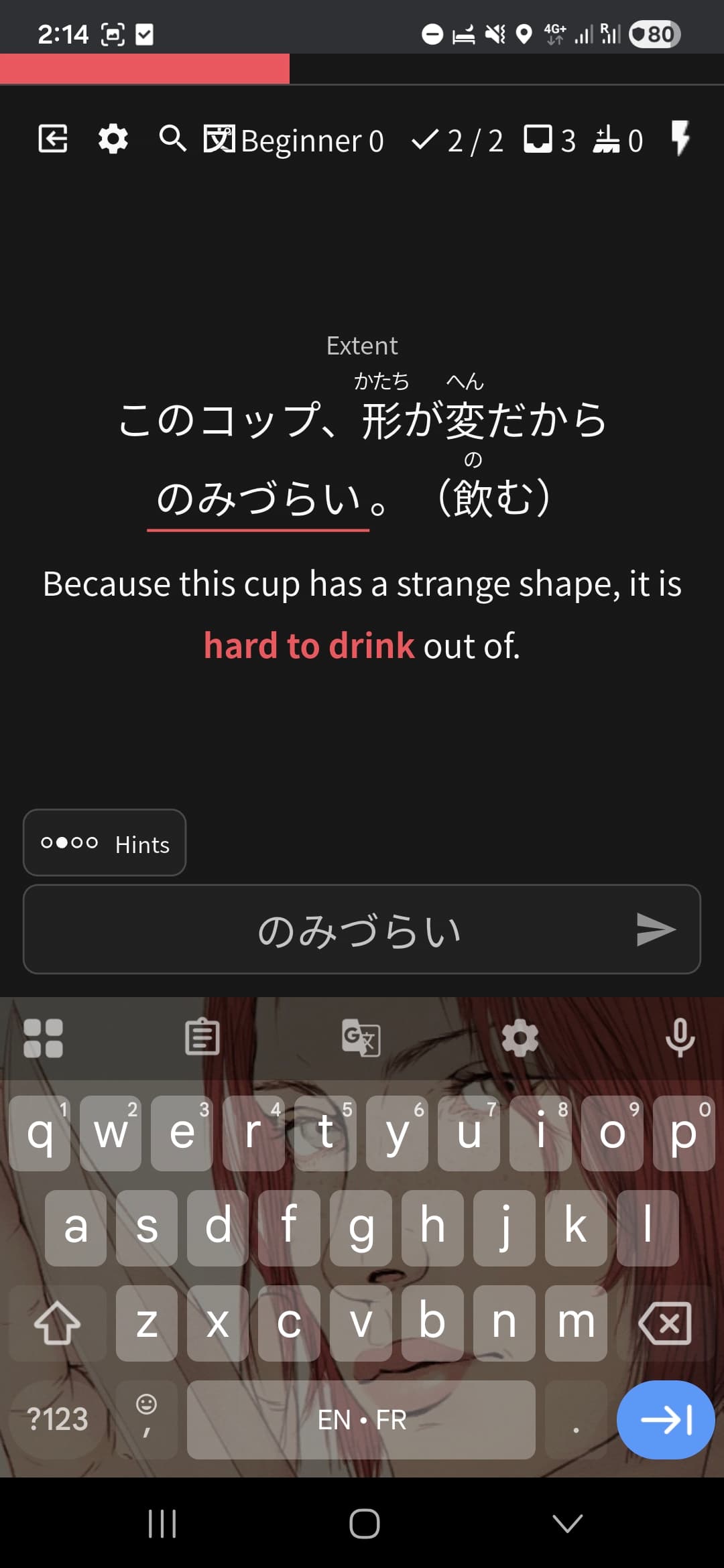The height and width of the screenshot is (1568, 724).
Task: Tap the blue keyboard enter key
Action: pos(665,1419)
